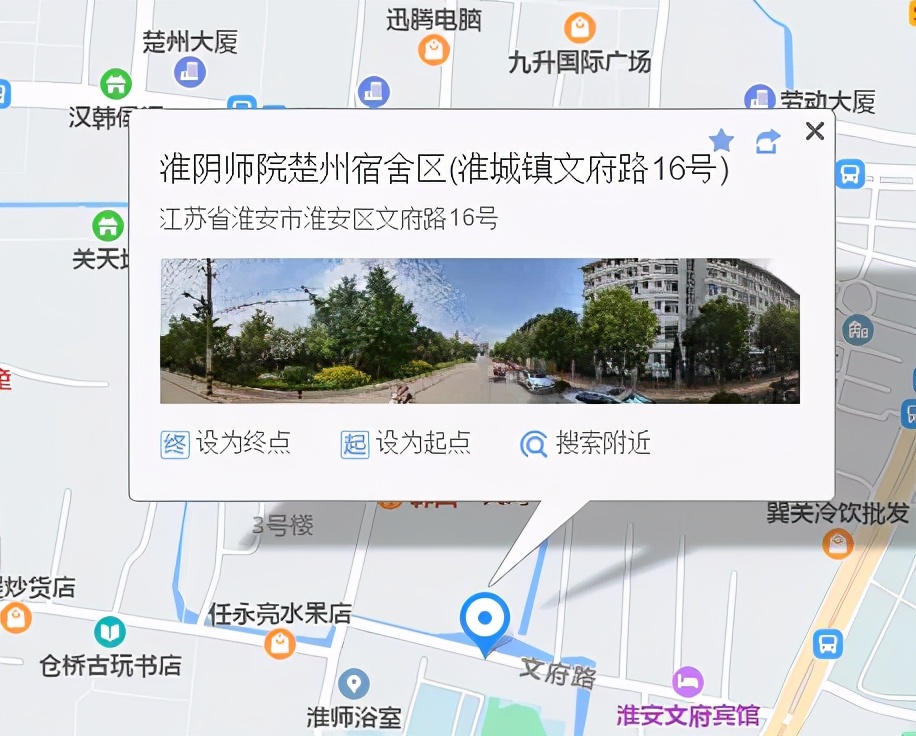
Task: Open the street view panorama photo
Action: tap(480, 331)
